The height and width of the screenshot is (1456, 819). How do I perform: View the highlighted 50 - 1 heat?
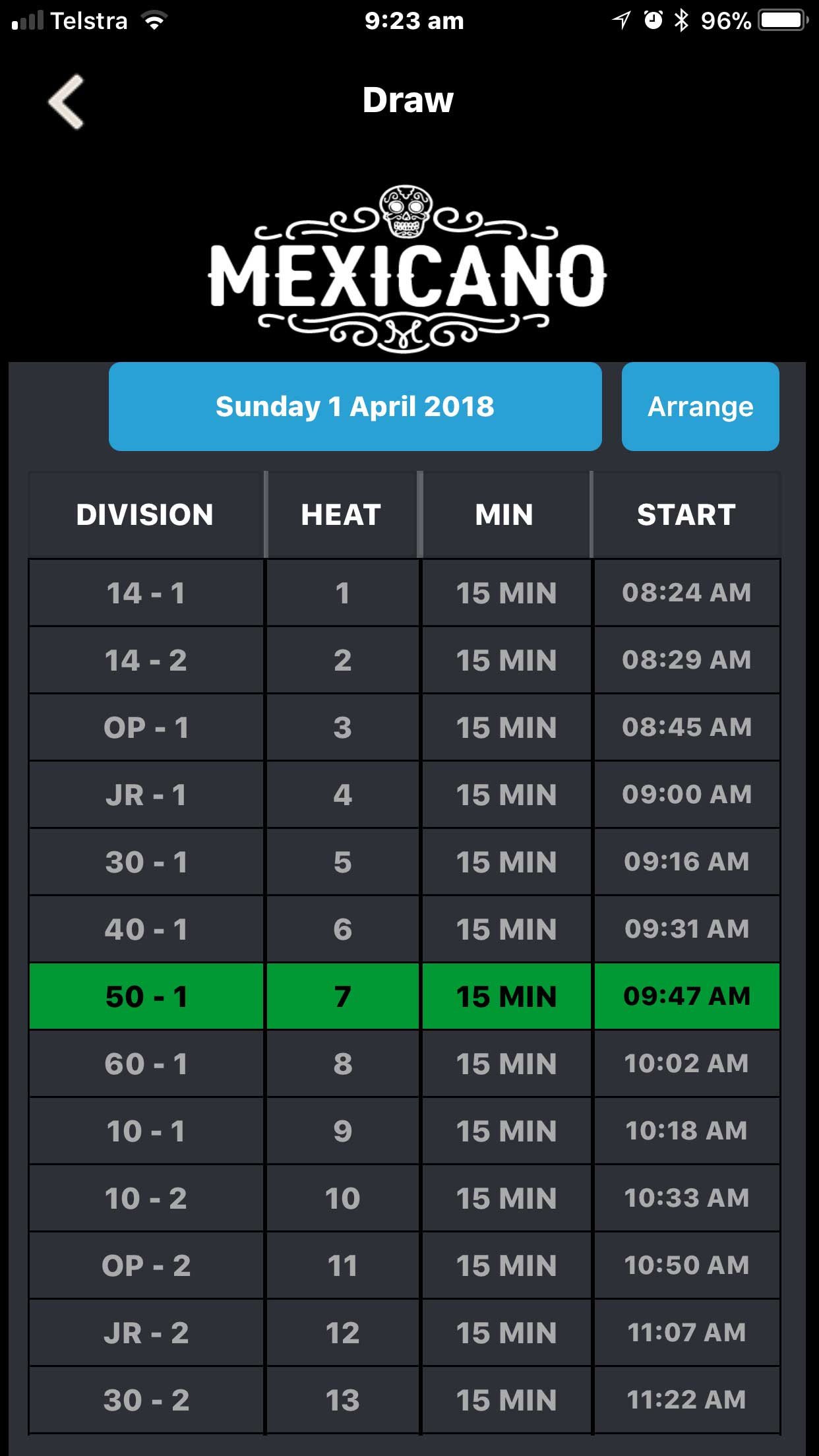click(x=404, y=996)
